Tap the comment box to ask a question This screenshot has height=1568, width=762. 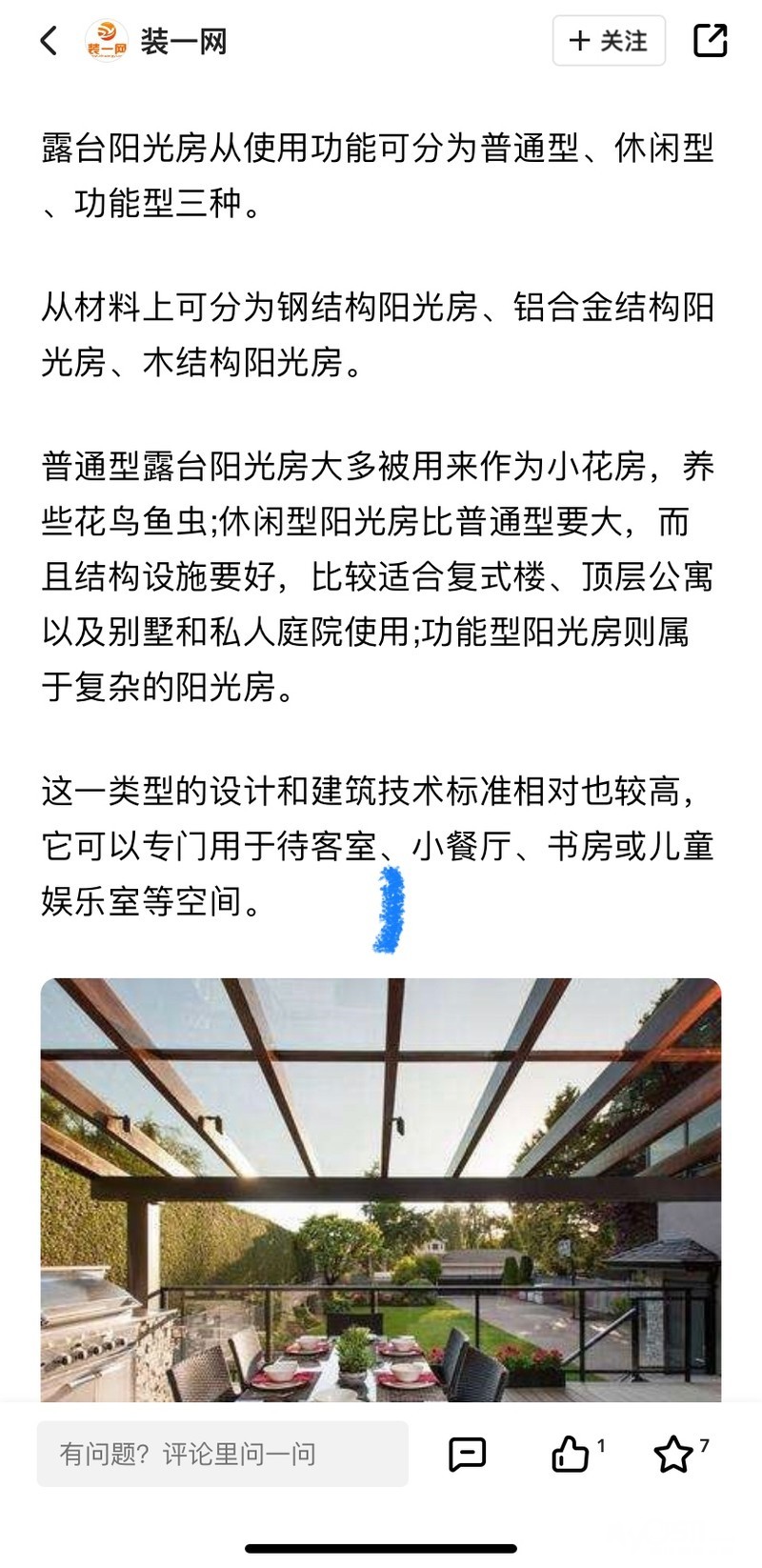point(222,1454)
